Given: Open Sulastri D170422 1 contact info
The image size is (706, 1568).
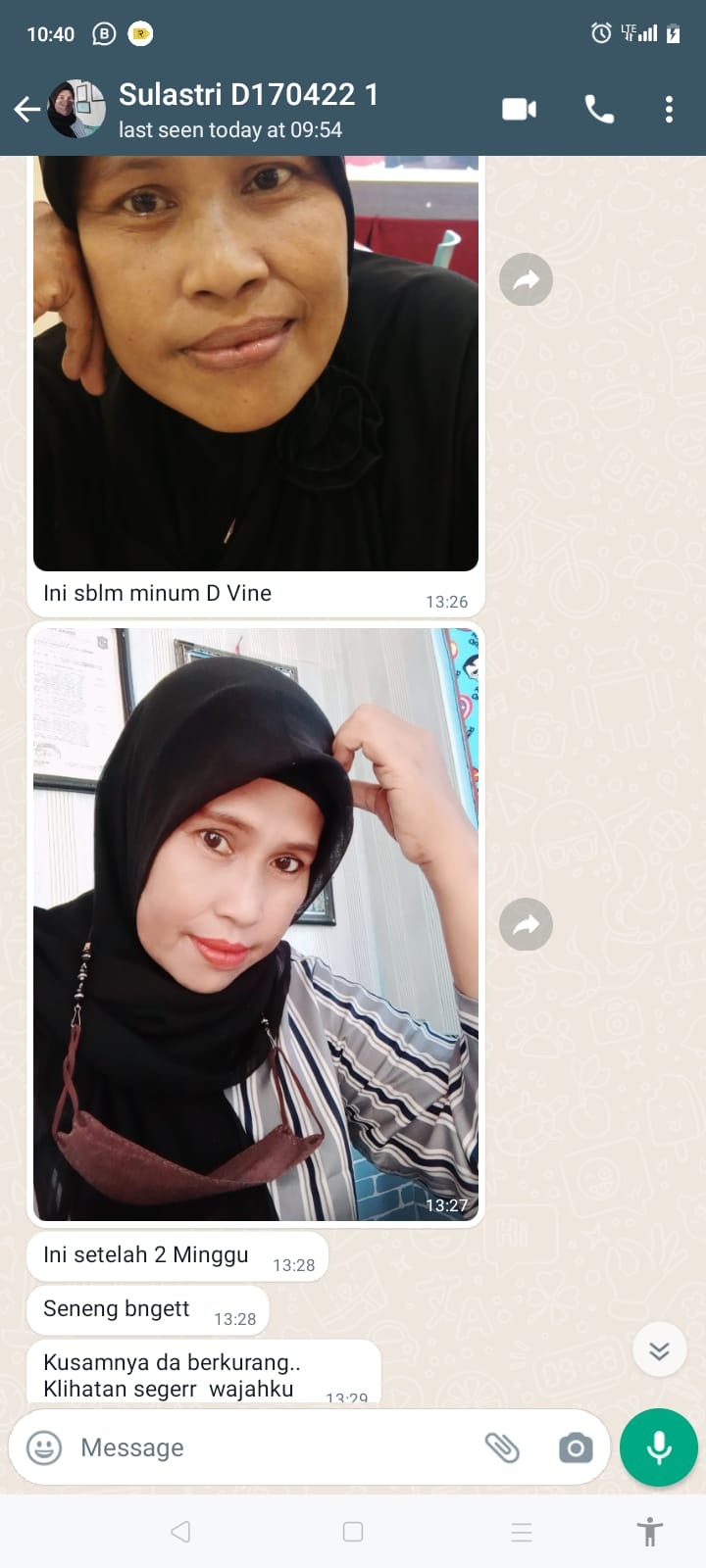Looking at the screenshot, I should click(x=248, y=110).
